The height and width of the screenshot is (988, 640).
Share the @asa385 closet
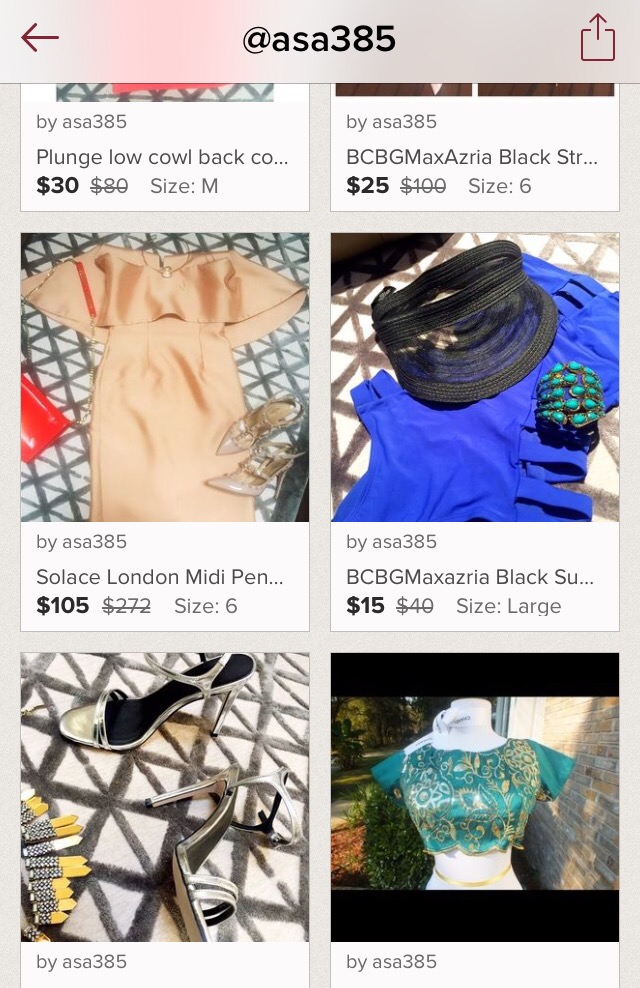point(597,38)
